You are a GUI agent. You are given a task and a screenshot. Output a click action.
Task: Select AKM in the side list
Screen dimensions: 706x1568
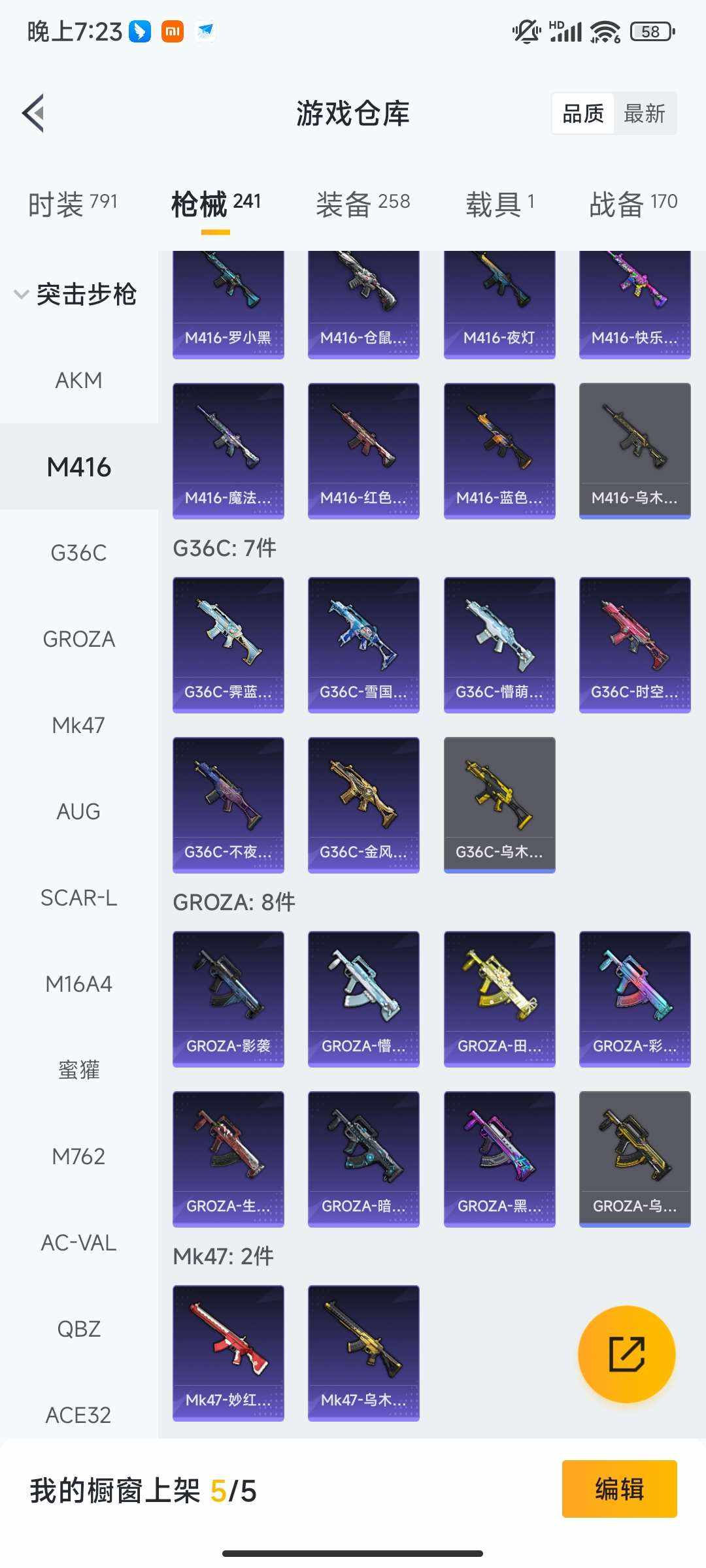78,380
